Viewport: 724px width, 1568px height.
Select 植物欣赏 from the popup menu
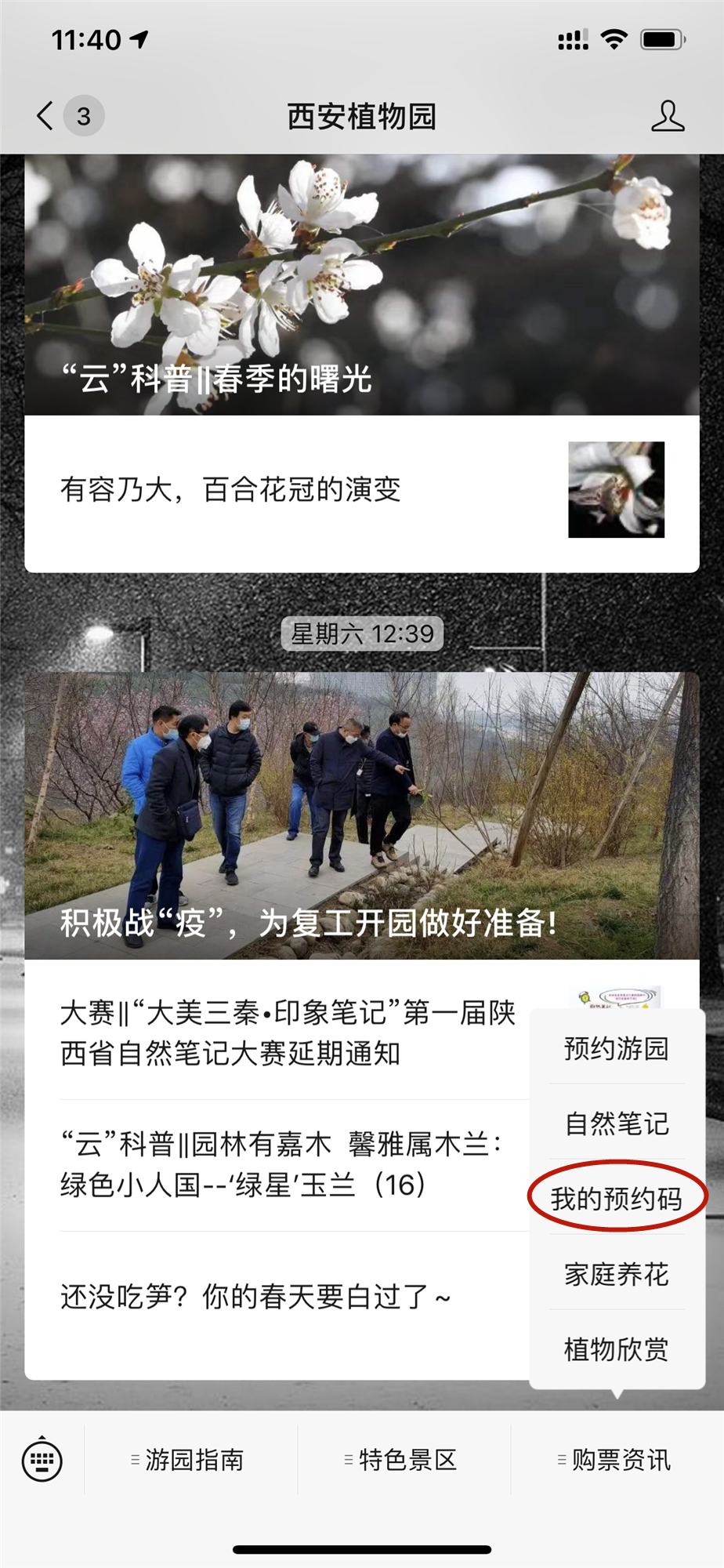(617, 1349)
